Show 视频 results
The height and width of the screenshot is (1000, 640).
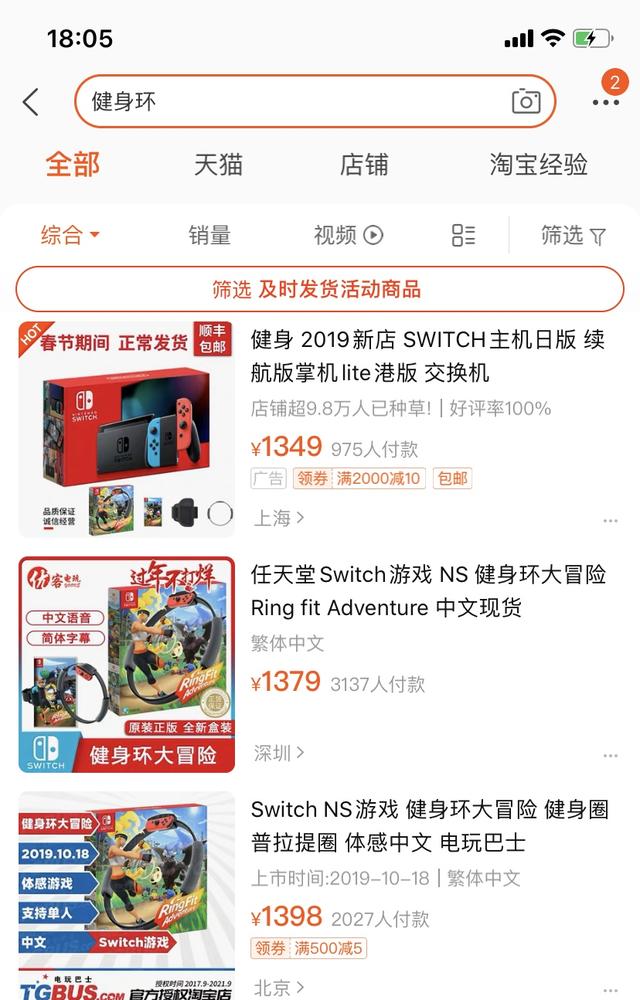point(348,235)
